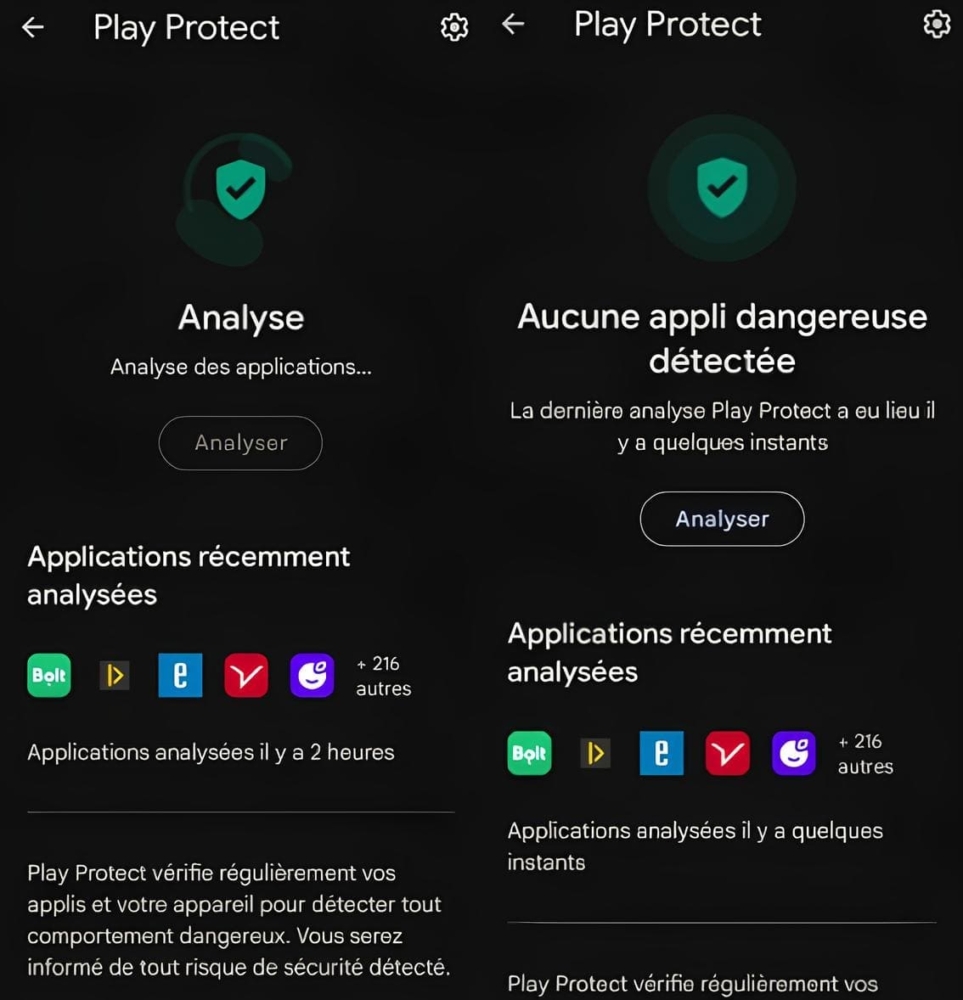
Task: Tap the Bolt icon on the right results screen
Action: pyautogui.click(x=529, y=753)
